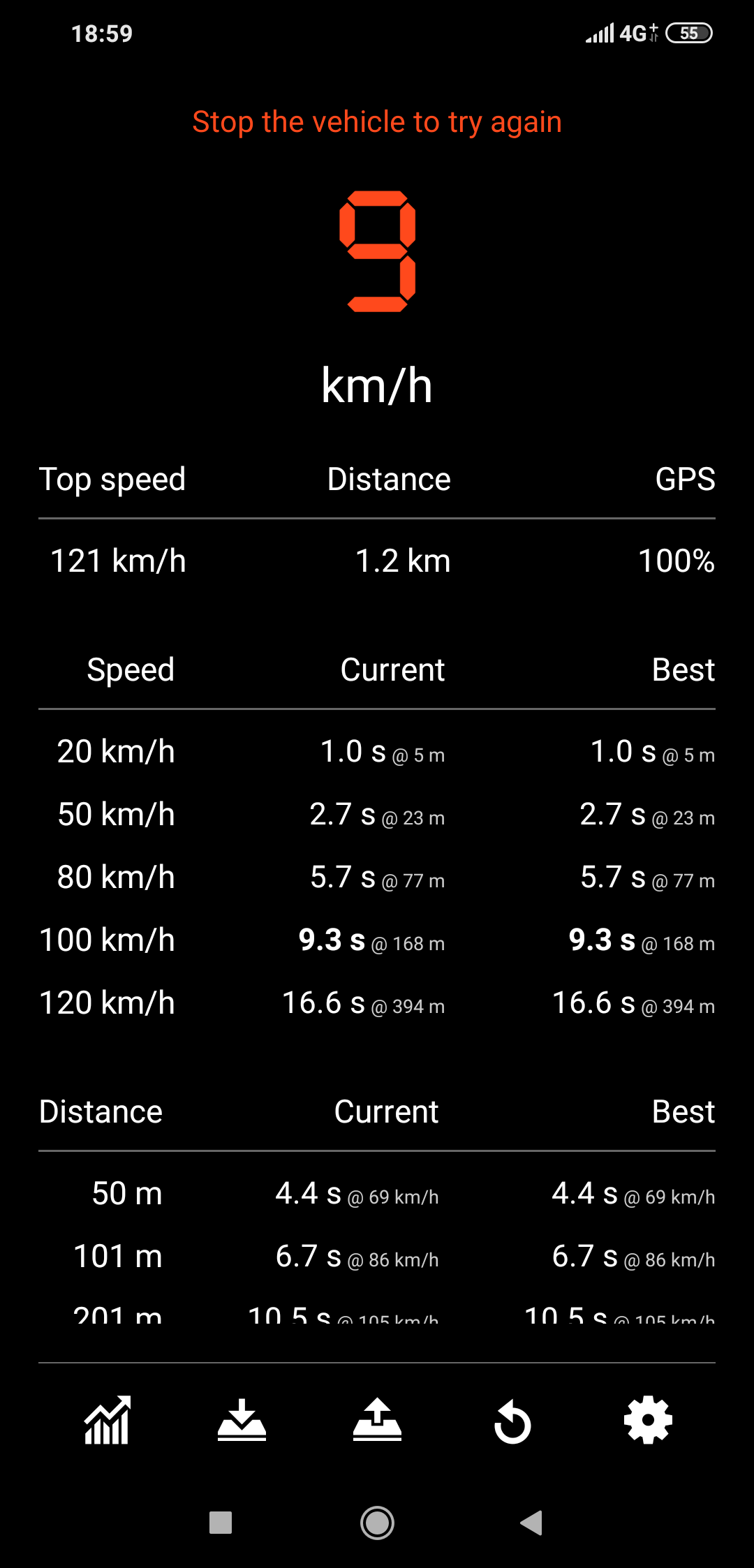The image size is (754, 1568).
Task: Open the statistics chart icon
Action: 107,1420
